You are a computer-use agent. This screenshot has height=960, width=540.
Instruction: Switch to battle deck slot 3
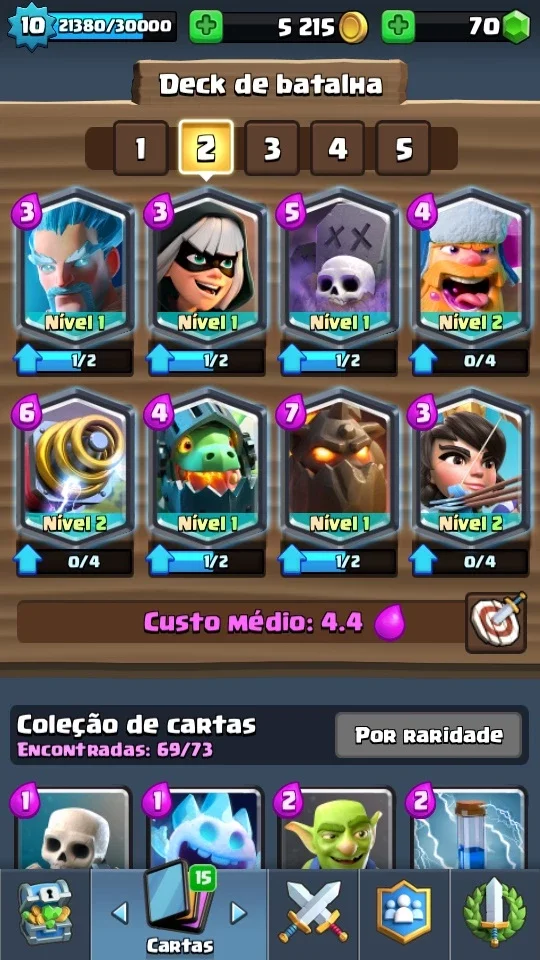[272, 148]
